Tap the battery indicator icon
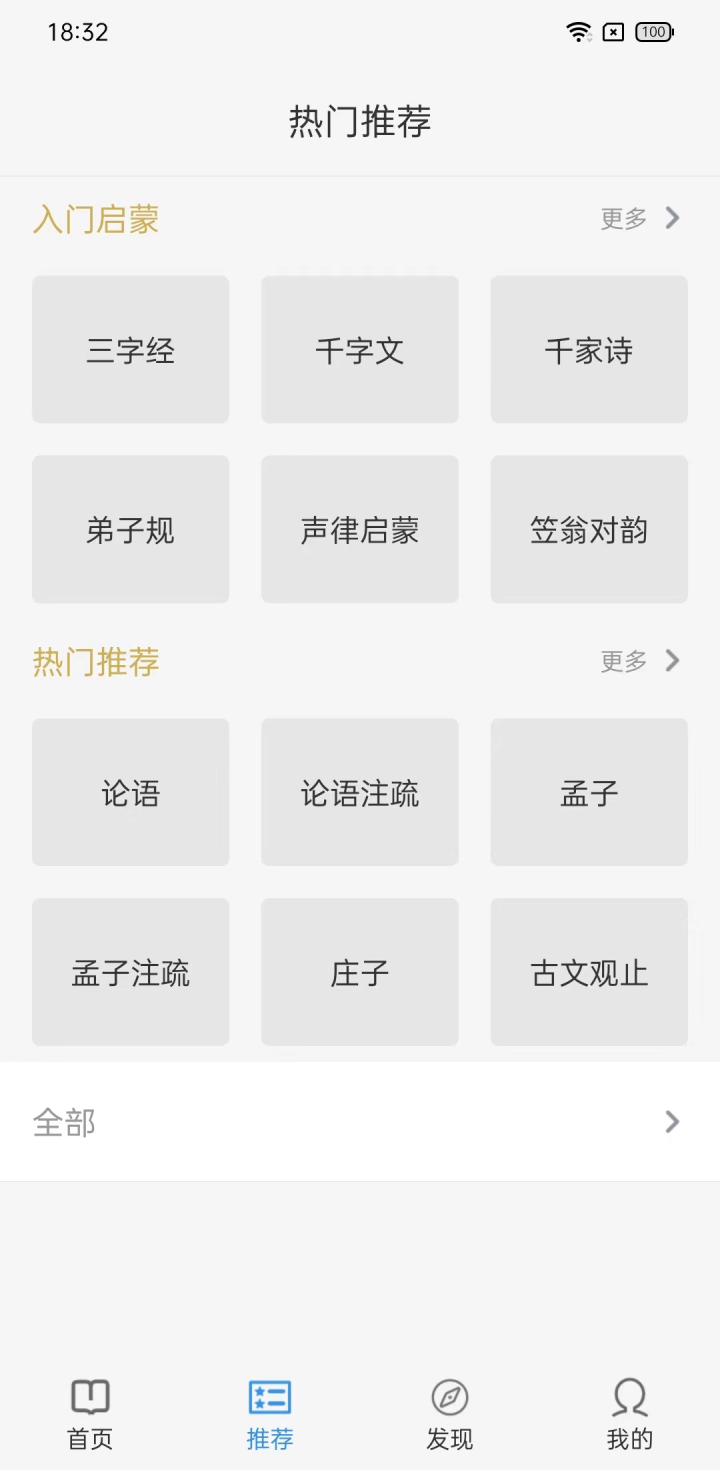The height and width of the screenshot is (1472, 720). point(653,32)
